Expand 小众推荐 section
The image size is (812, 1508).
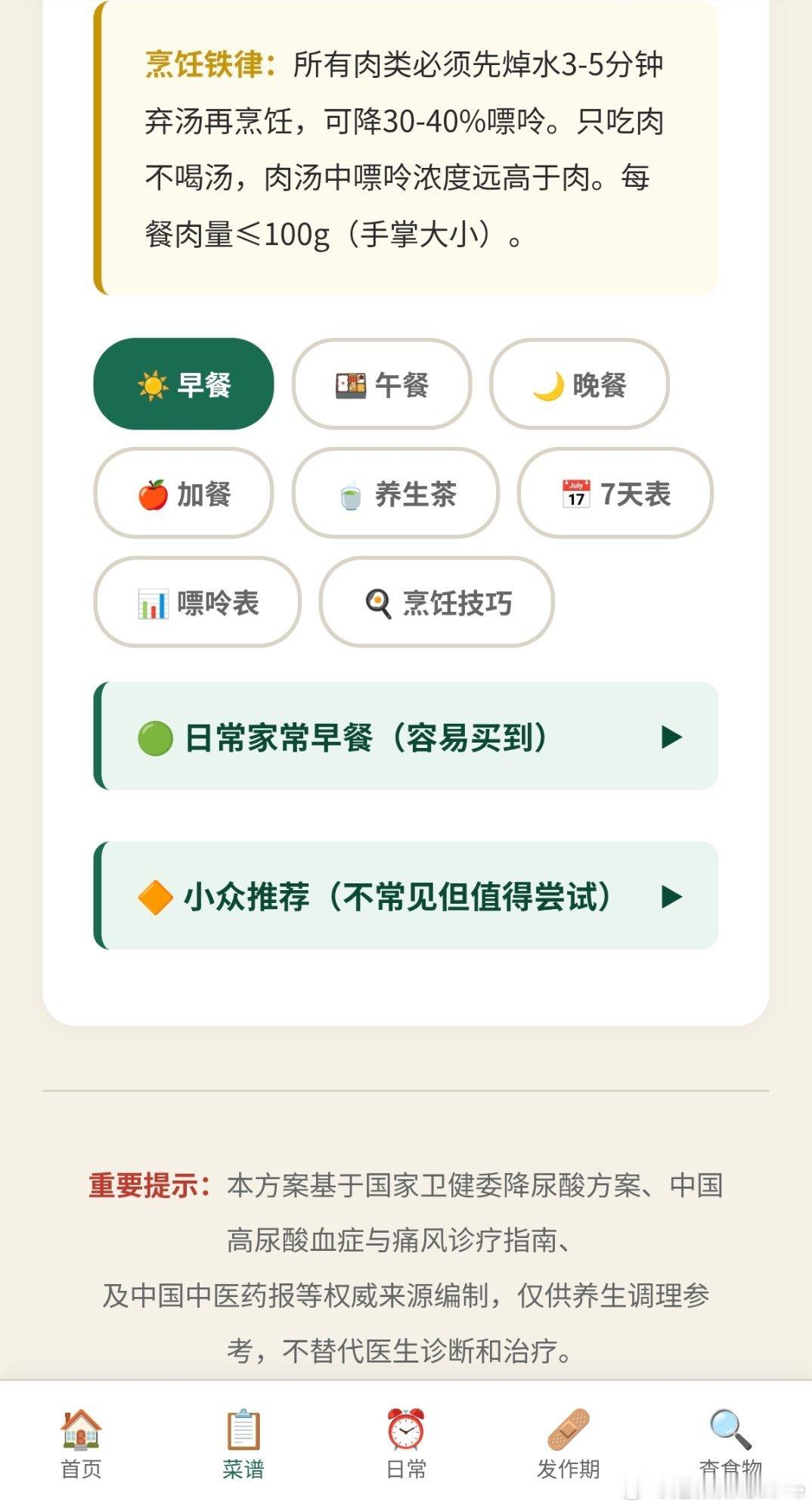[x=406, y=896]
